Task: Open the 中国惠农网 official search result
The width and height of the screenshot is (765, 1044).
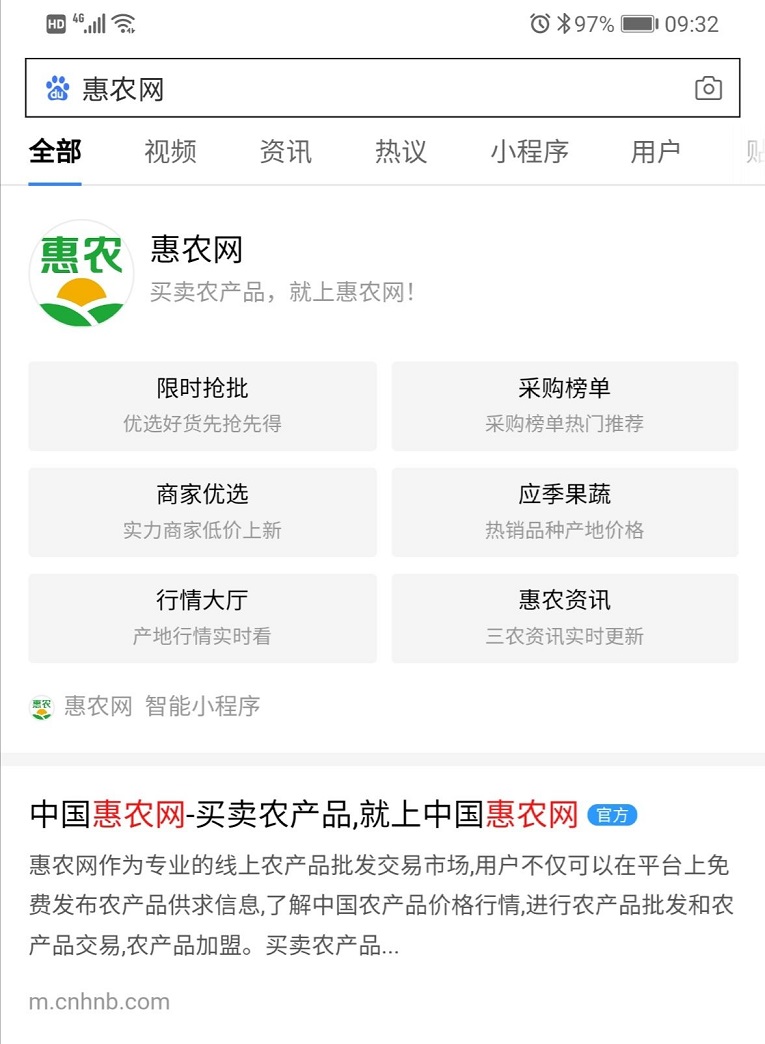Action: (x=304, y=815)
